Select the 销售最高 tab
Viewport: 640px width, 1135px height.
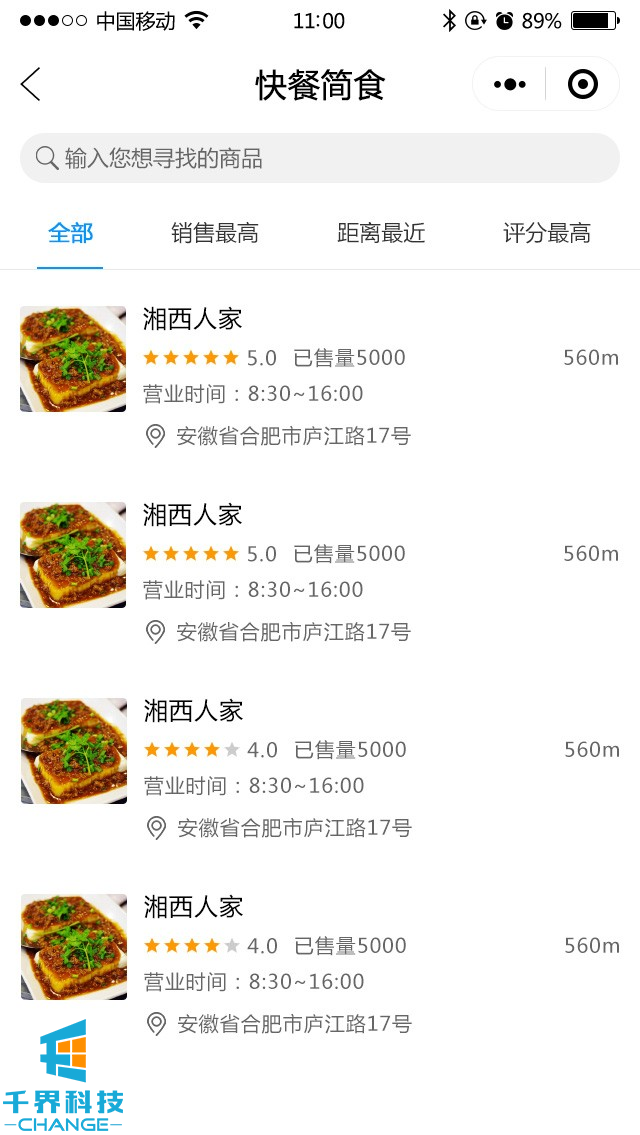click(x=215, y=234)
